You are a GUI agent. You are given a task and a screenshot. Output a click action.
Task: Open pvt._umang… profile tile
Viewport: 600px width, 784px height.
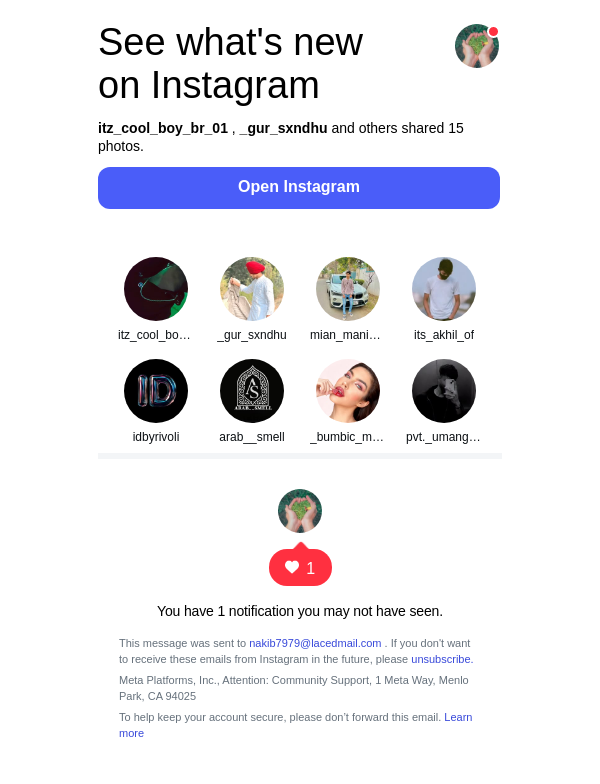pyautogui.click(x=444, y=391)
